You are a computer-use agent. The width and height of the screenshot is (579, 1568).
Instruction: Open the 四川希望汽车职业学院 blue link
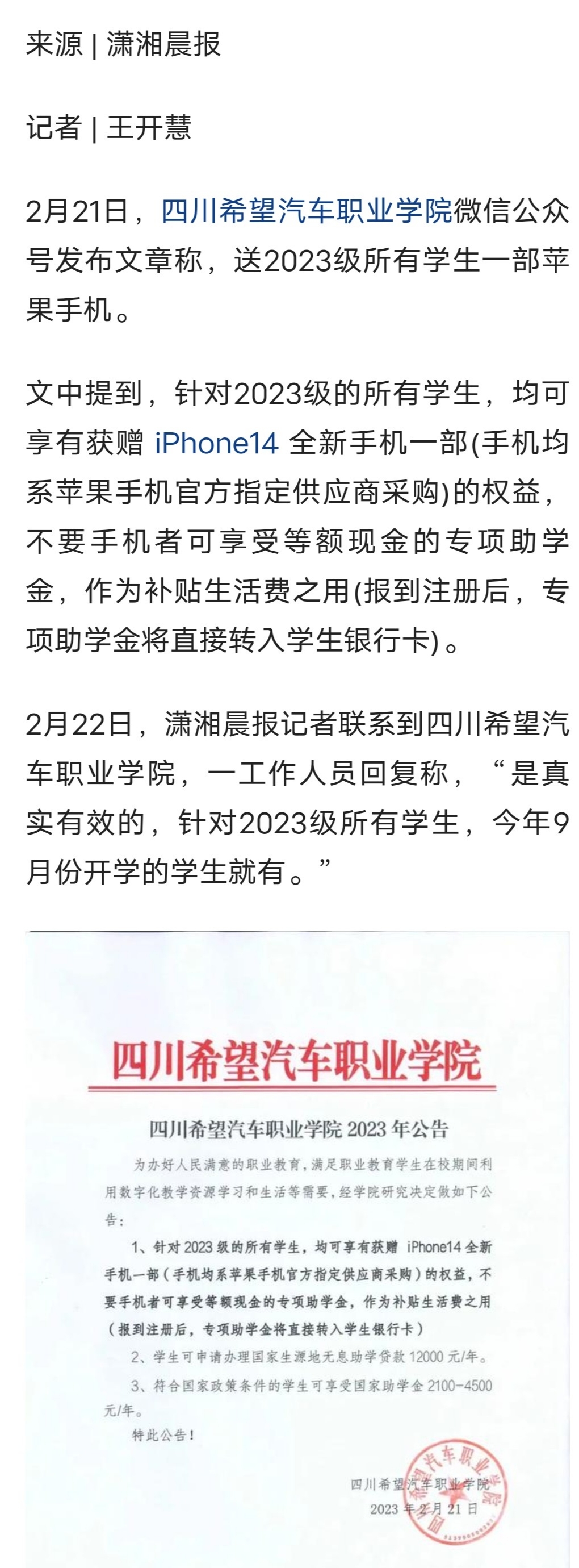[307, 211]
